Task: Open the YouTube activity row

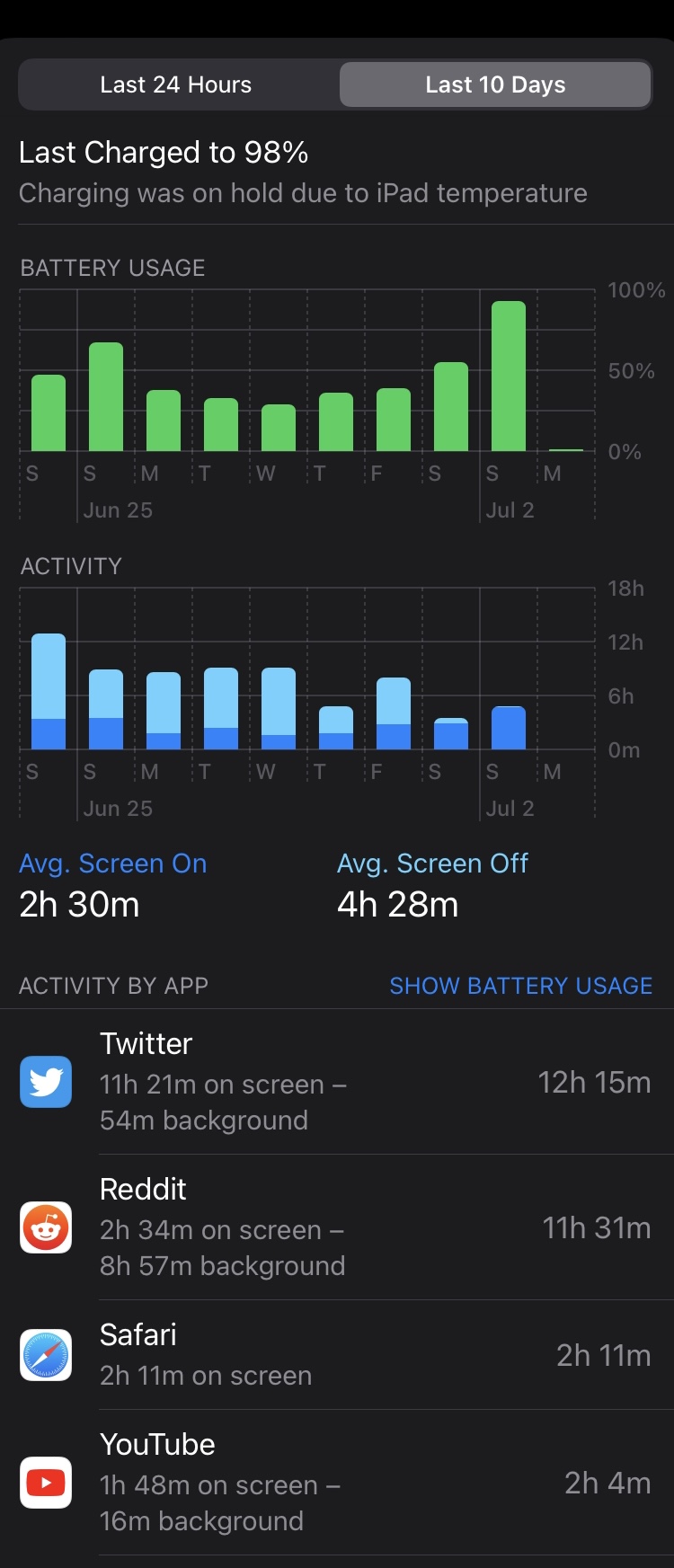Action: (337, 1483)
